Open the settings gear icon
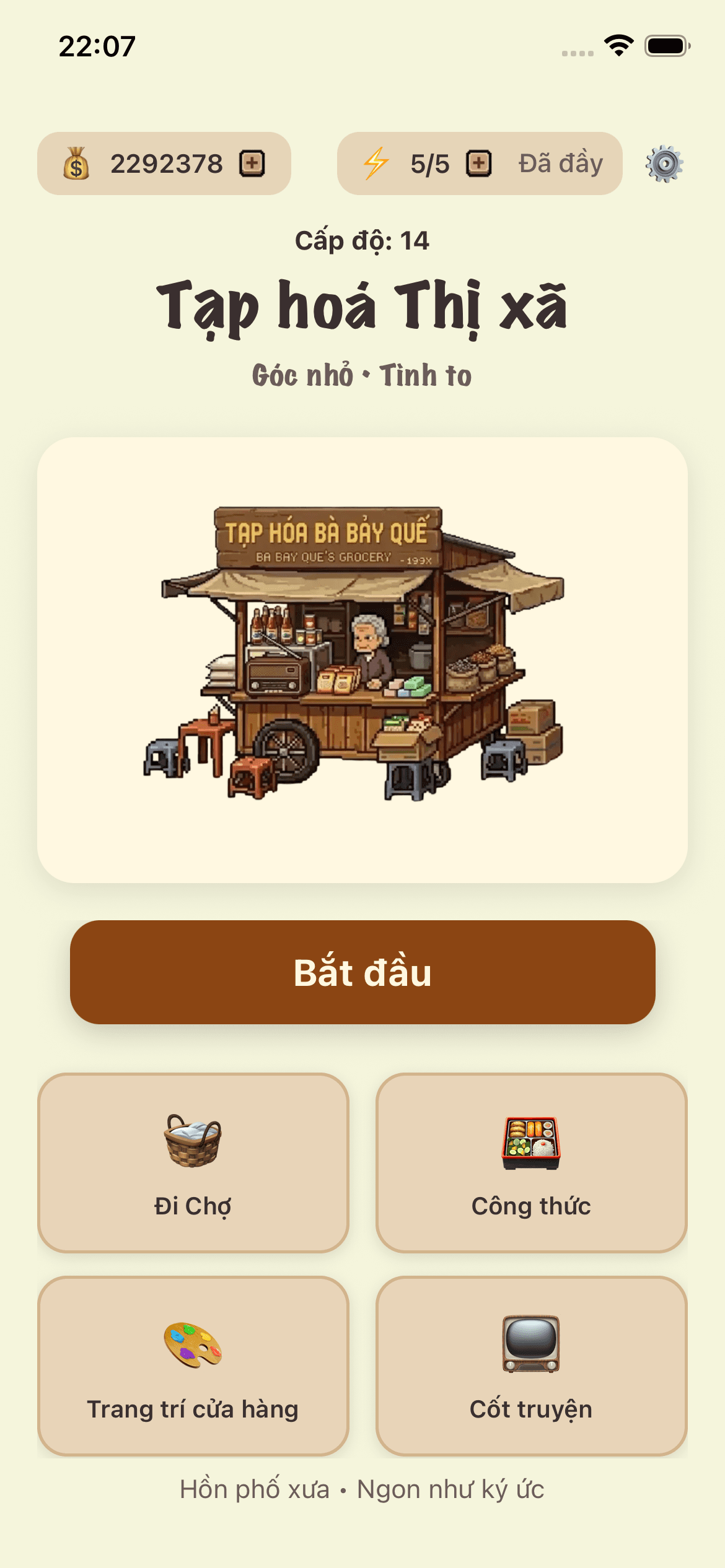This screenshot has width=725, height=1568. click(664, 163)
